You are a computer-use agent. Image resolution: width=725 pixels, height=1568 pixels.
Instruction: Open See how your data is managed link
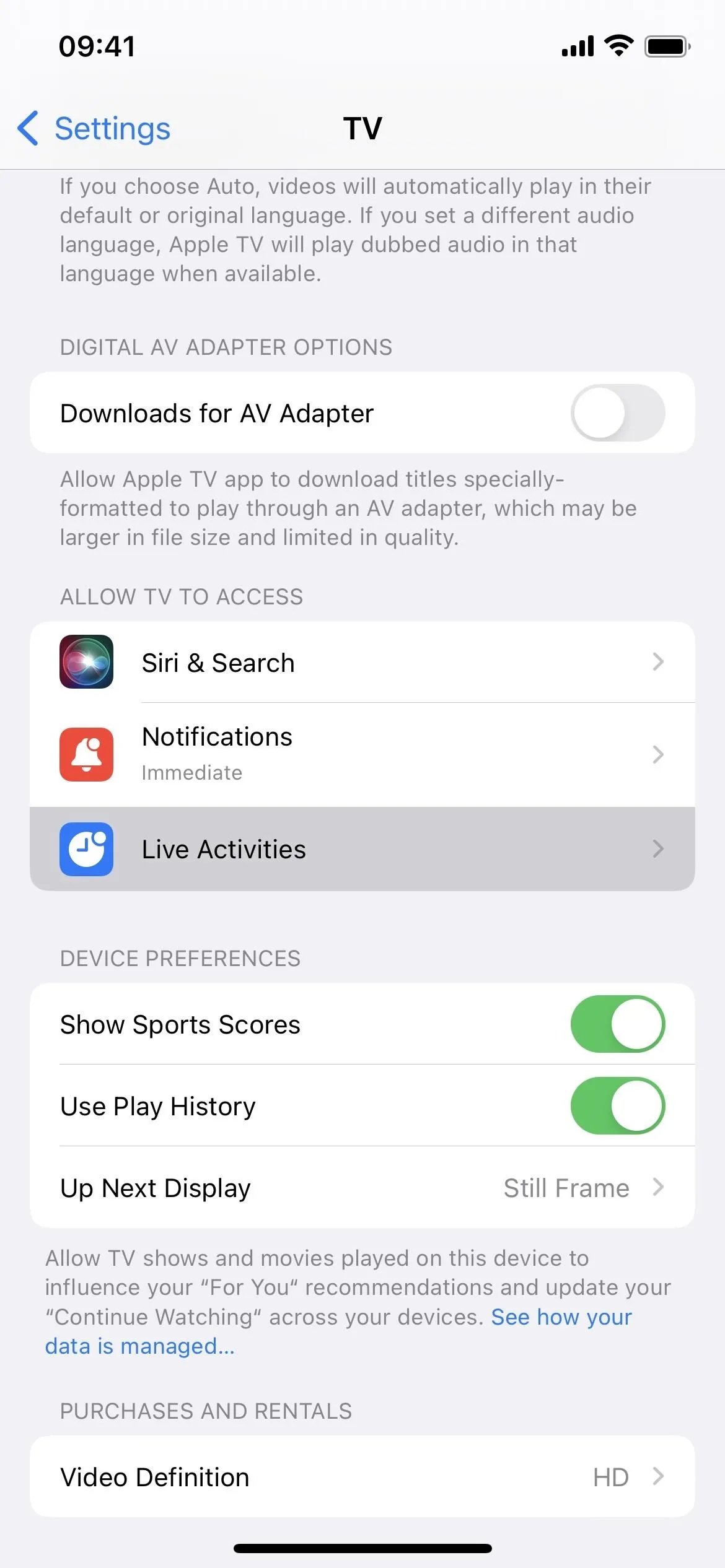(338, 1331)
